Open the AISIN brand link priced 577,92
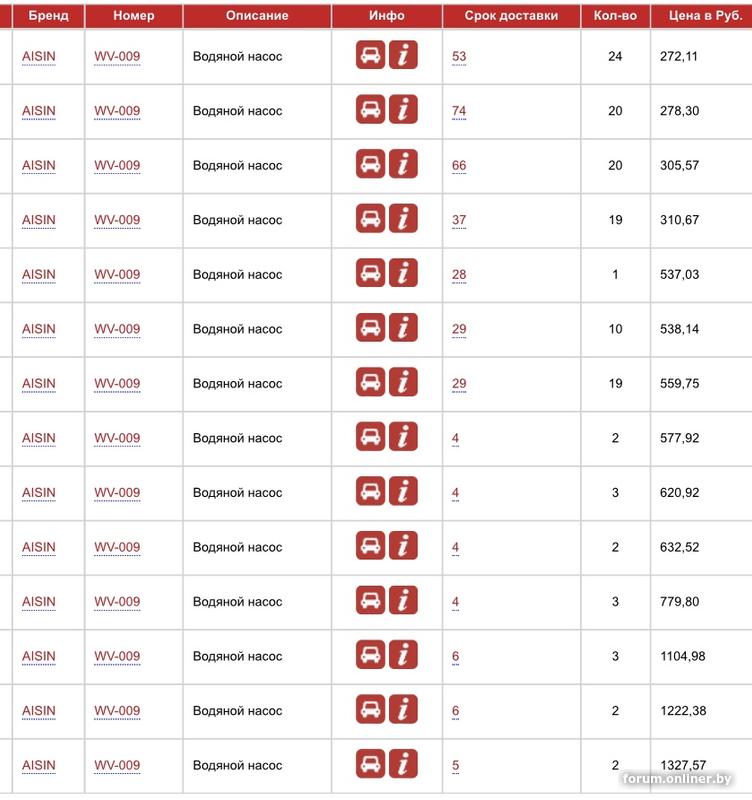The image size is (752, 800). click(x=39, y=438)
